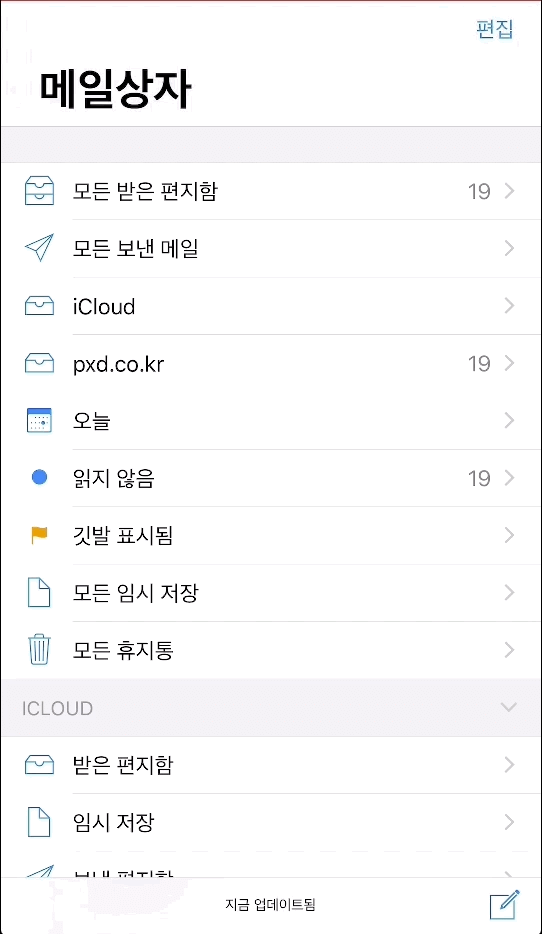Open 모든 임시 저장 drafts
542x934 pixels.
(x=271, y=593)
